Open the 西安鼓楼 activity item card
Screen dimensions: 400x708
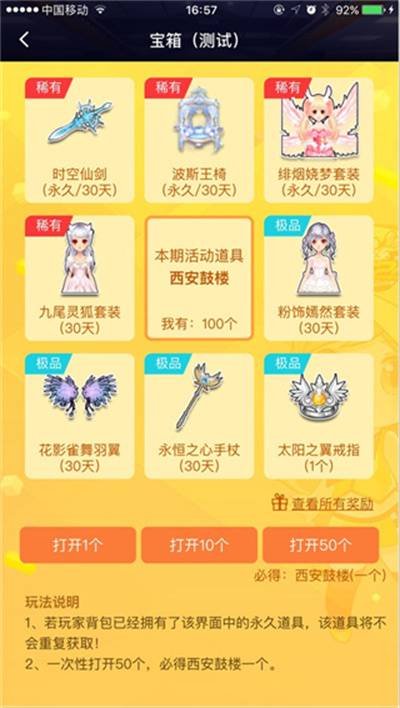[199, 278]
